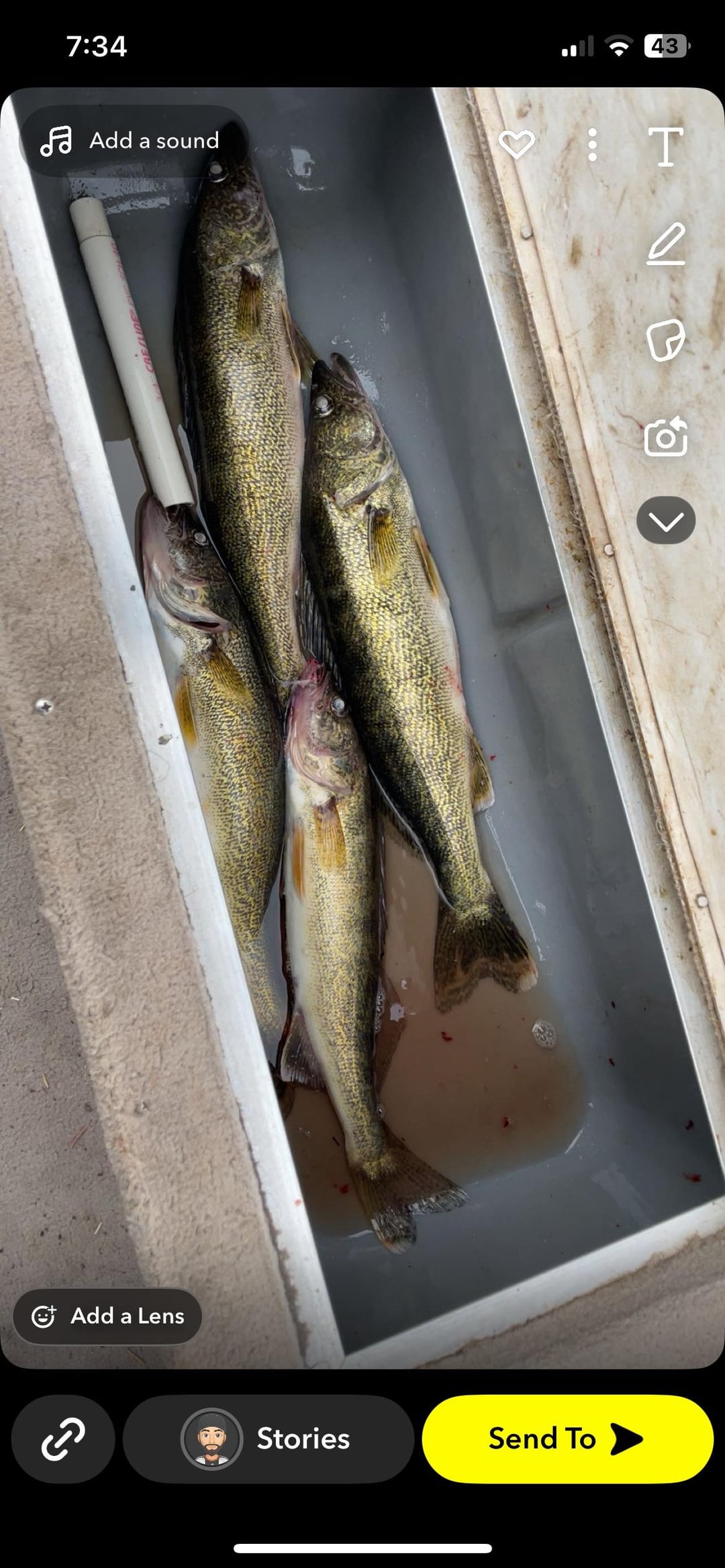Save snap with the heart icon
The image size is (725, 1568).
coord(516,144)
